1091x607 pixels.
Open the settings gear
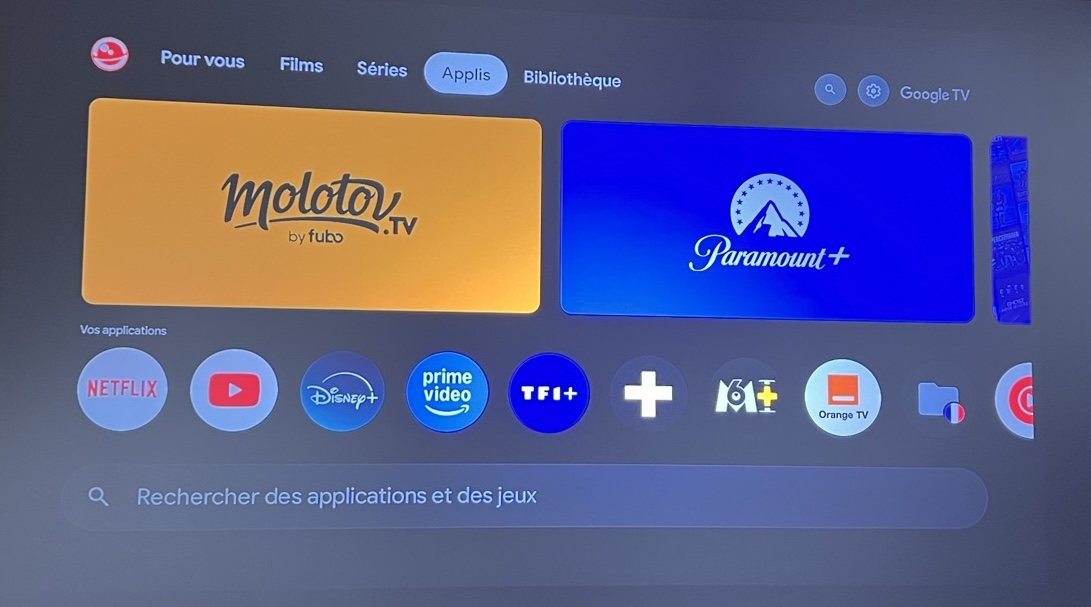click(873, 92)
